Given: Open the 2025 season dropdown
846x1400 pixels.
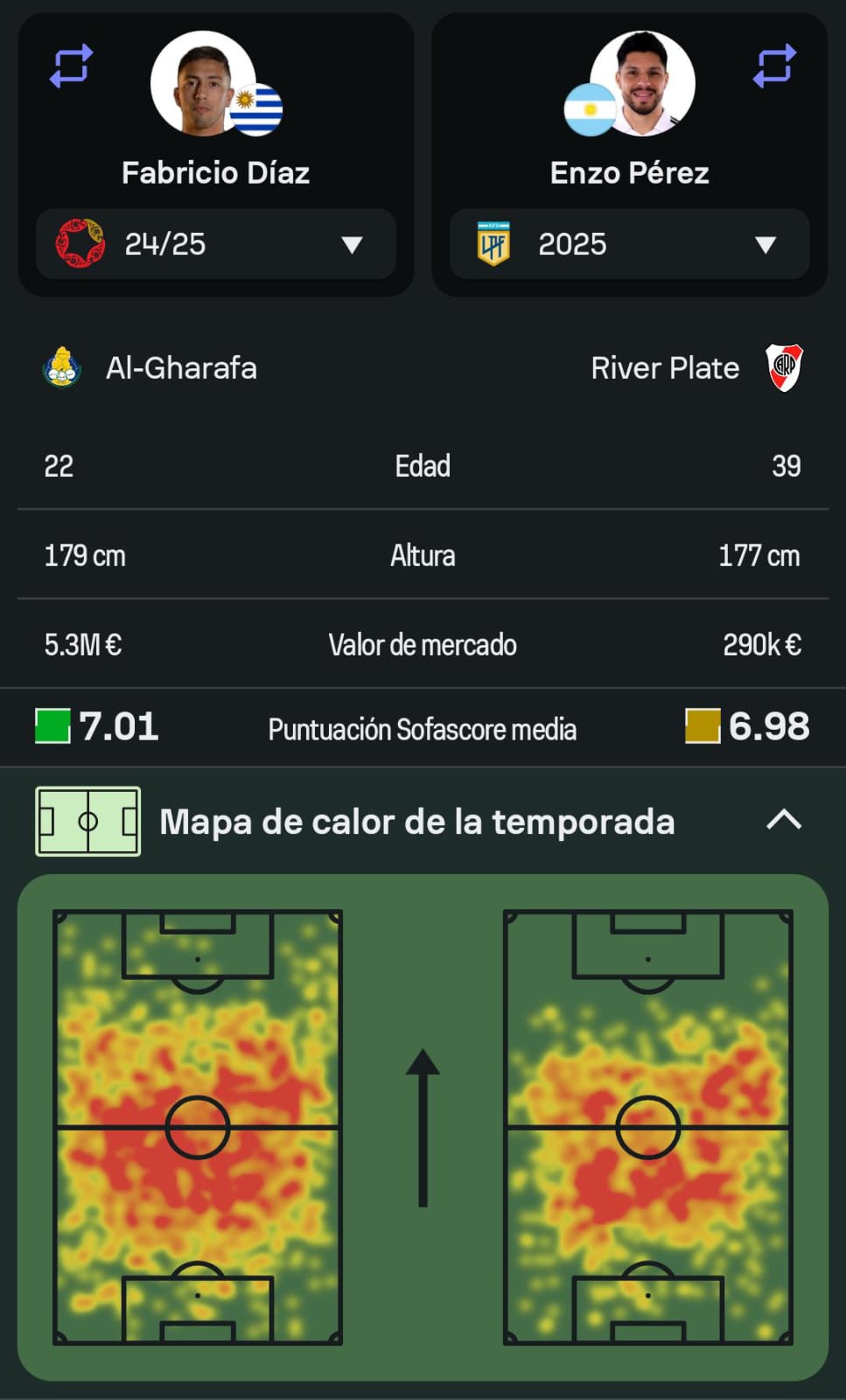Looking at the screenshot, I should tap(629, 244).
